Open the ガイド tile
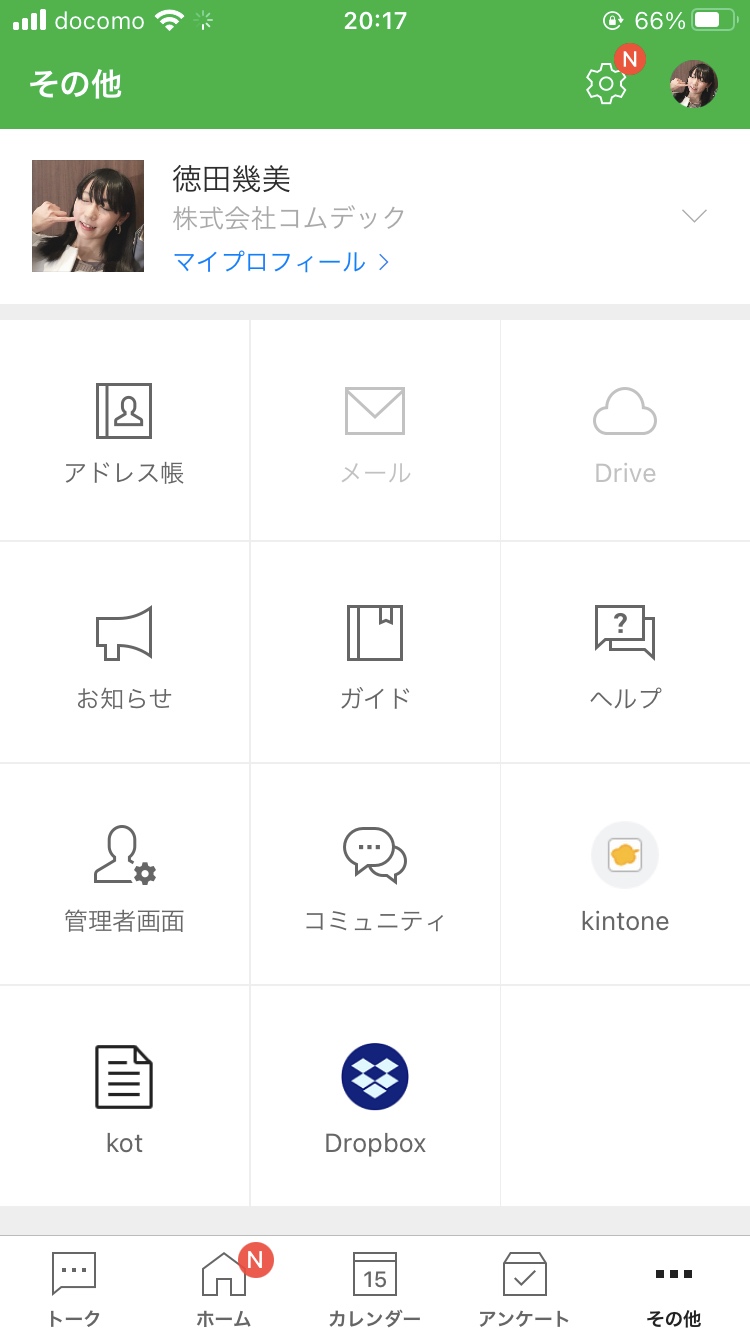750x1334 pixels. [375, 653]
